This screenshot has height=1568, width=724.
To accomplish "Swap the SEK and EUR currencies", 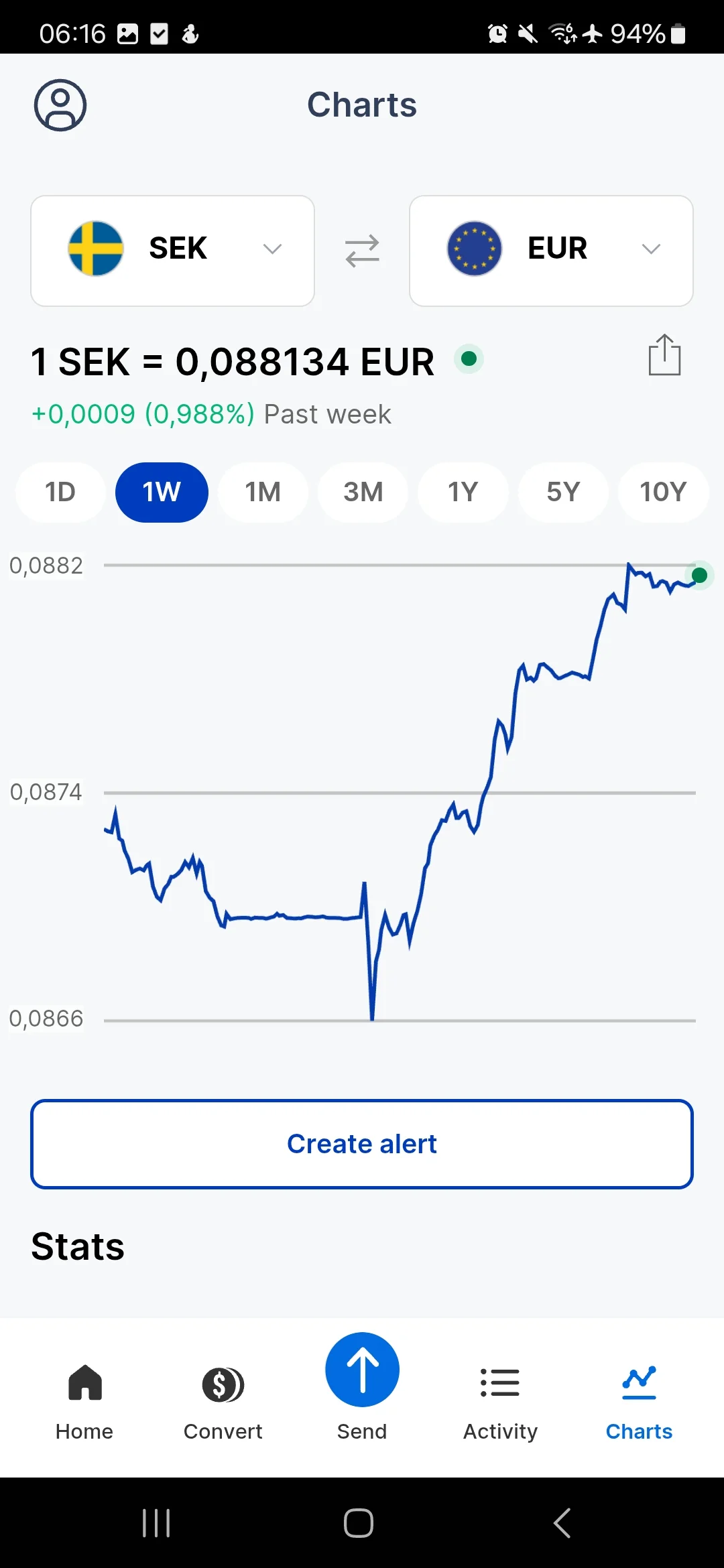I will tap(362, 251).
